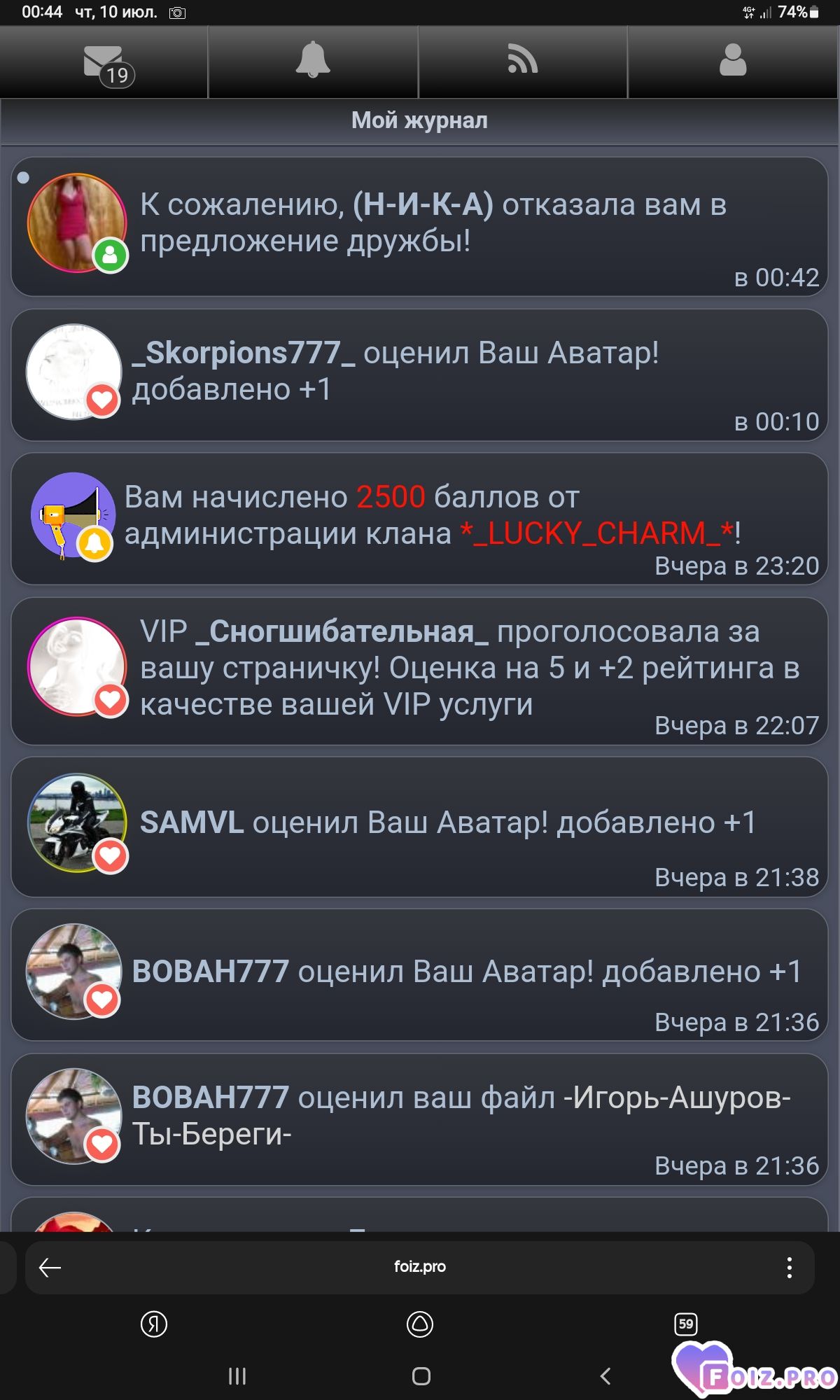840x1400 pixels.
Task: Open the system recent apps button
Action: coord(237,1376)
